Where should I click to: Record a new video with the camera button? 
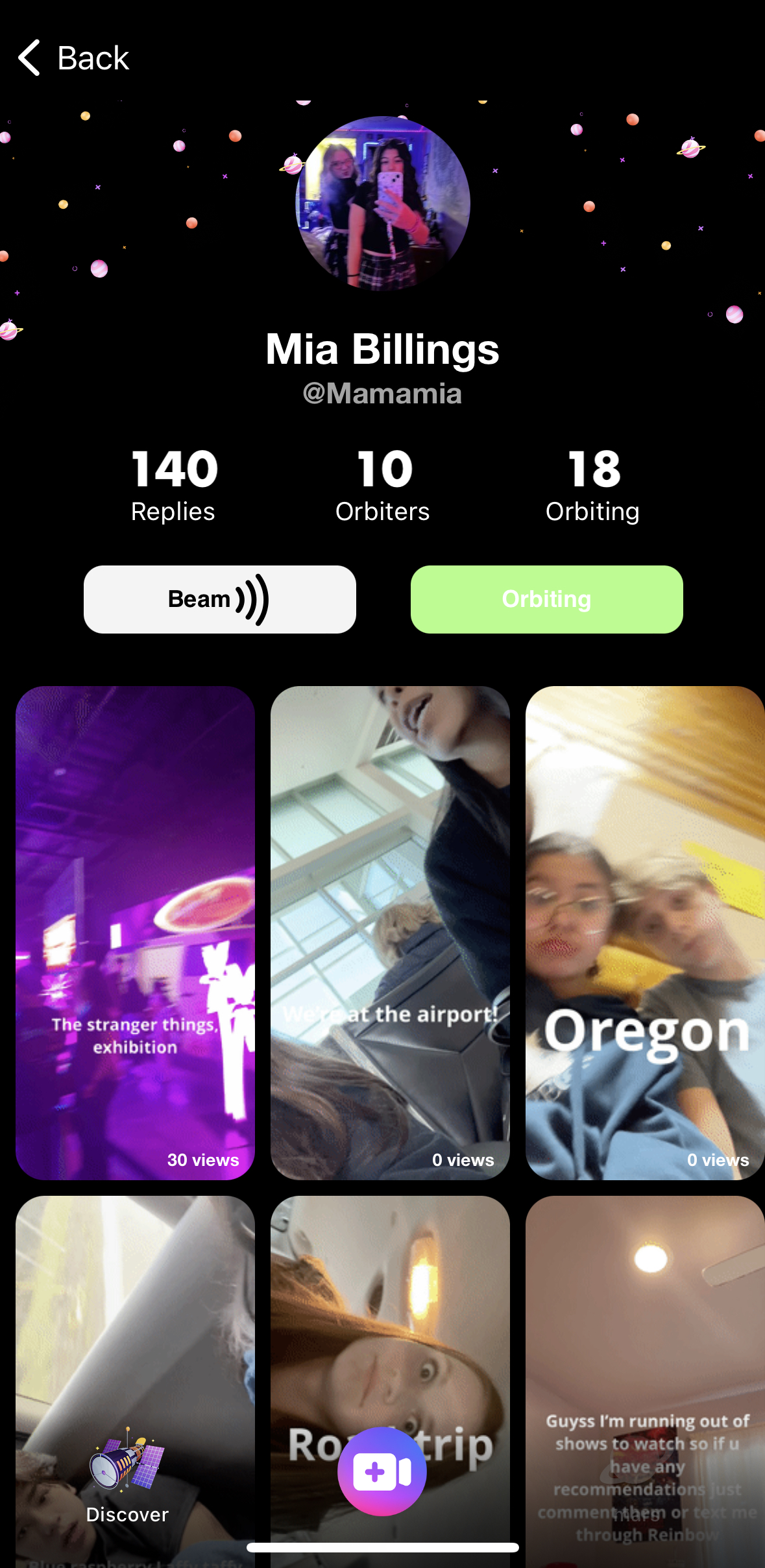(x=382, y=1471)
